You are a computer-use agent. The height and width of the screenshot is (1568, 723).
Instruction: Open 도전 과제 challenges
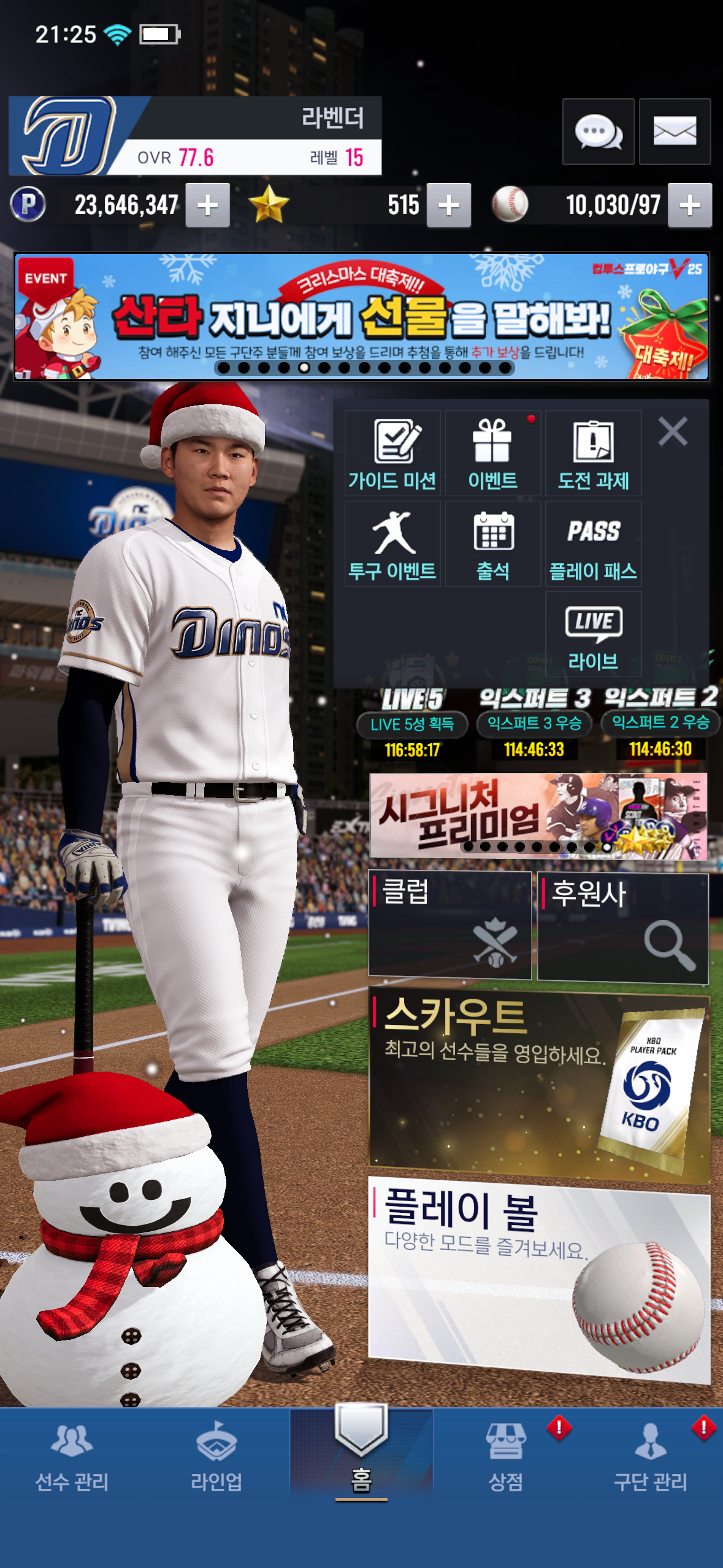coord(593,453)
